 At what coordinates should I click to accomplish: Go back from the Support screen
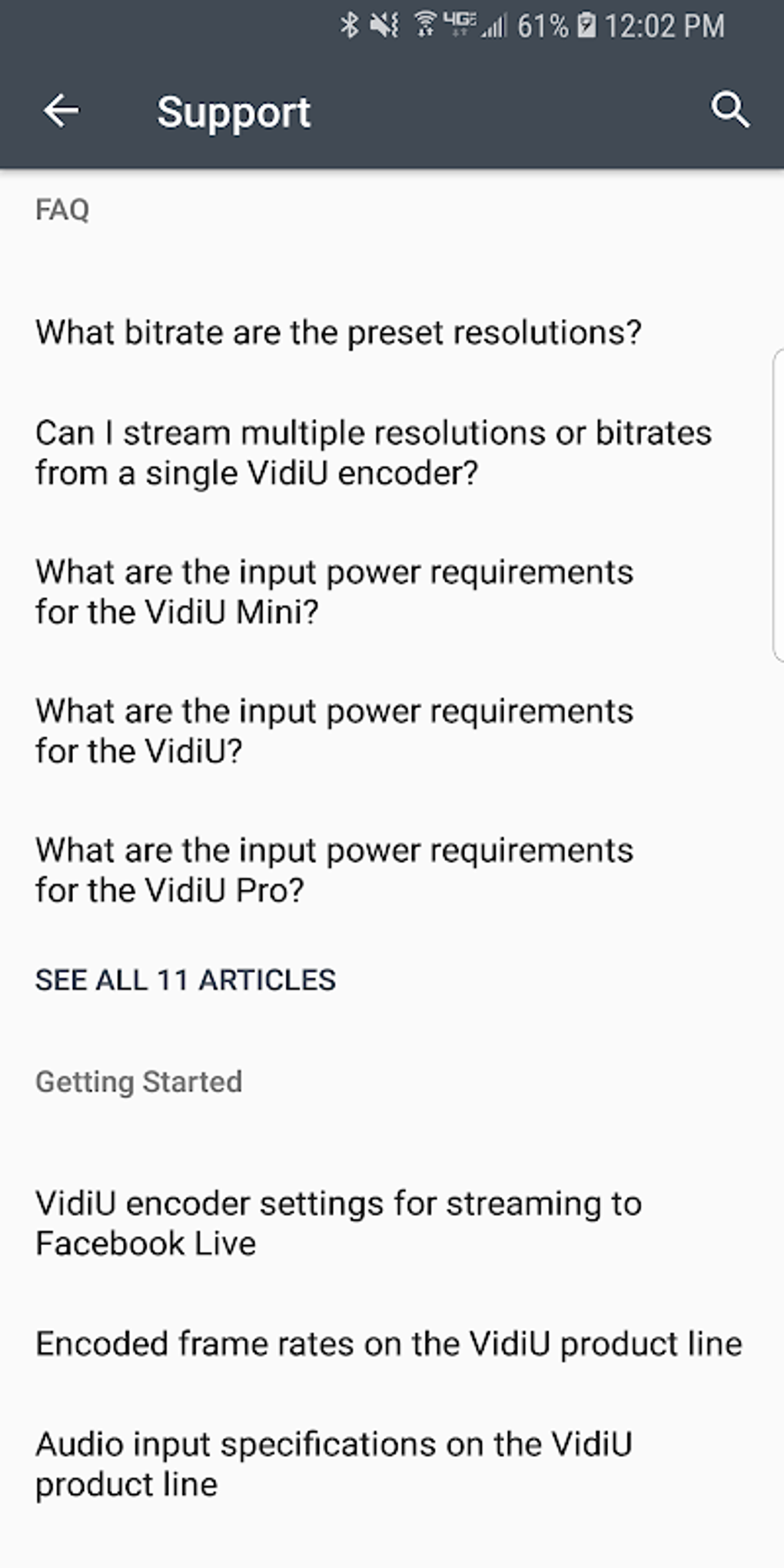61,111
